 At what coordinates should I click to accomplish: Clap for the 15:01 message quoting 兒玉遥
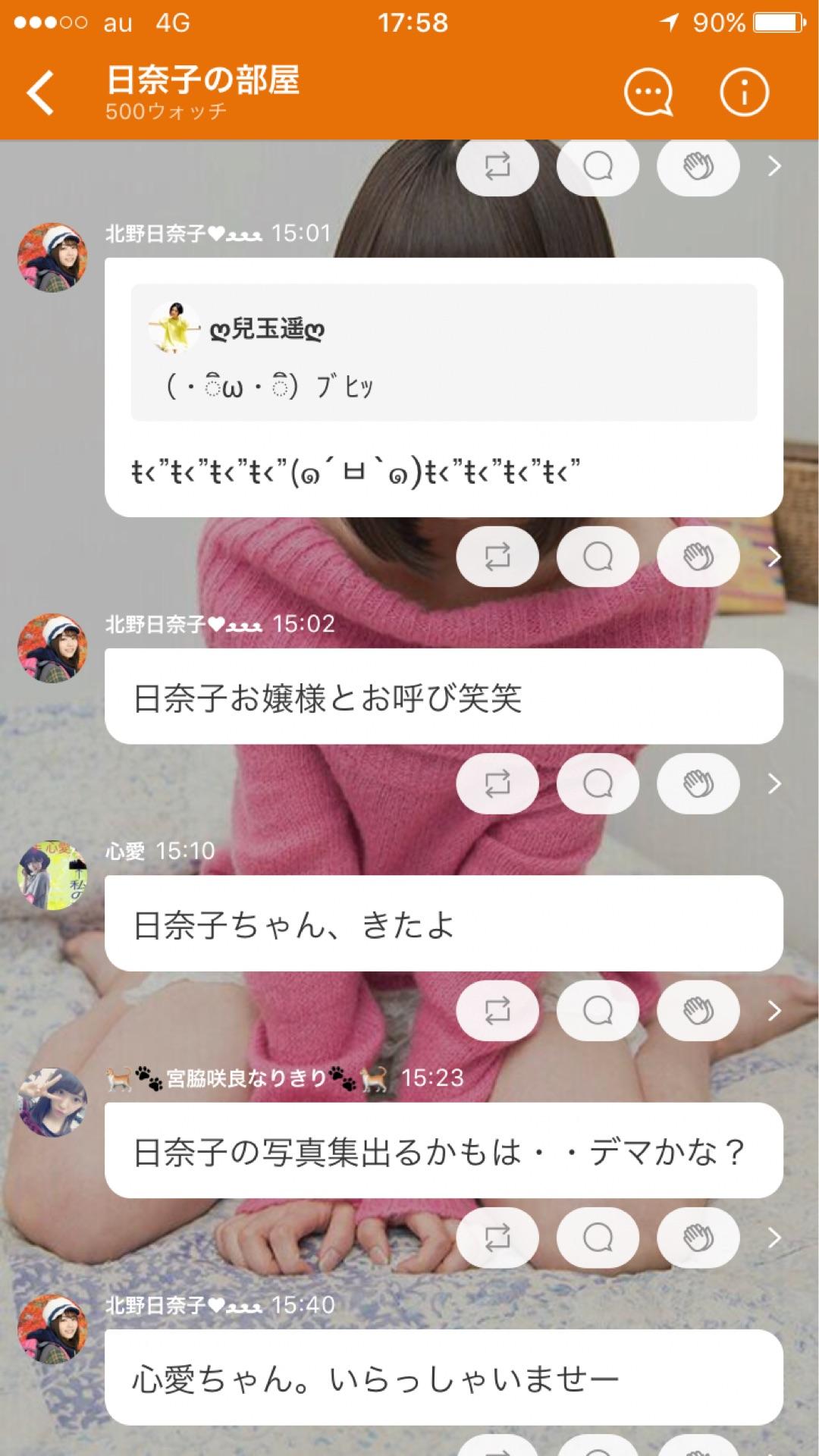click(x=698, y=557)
